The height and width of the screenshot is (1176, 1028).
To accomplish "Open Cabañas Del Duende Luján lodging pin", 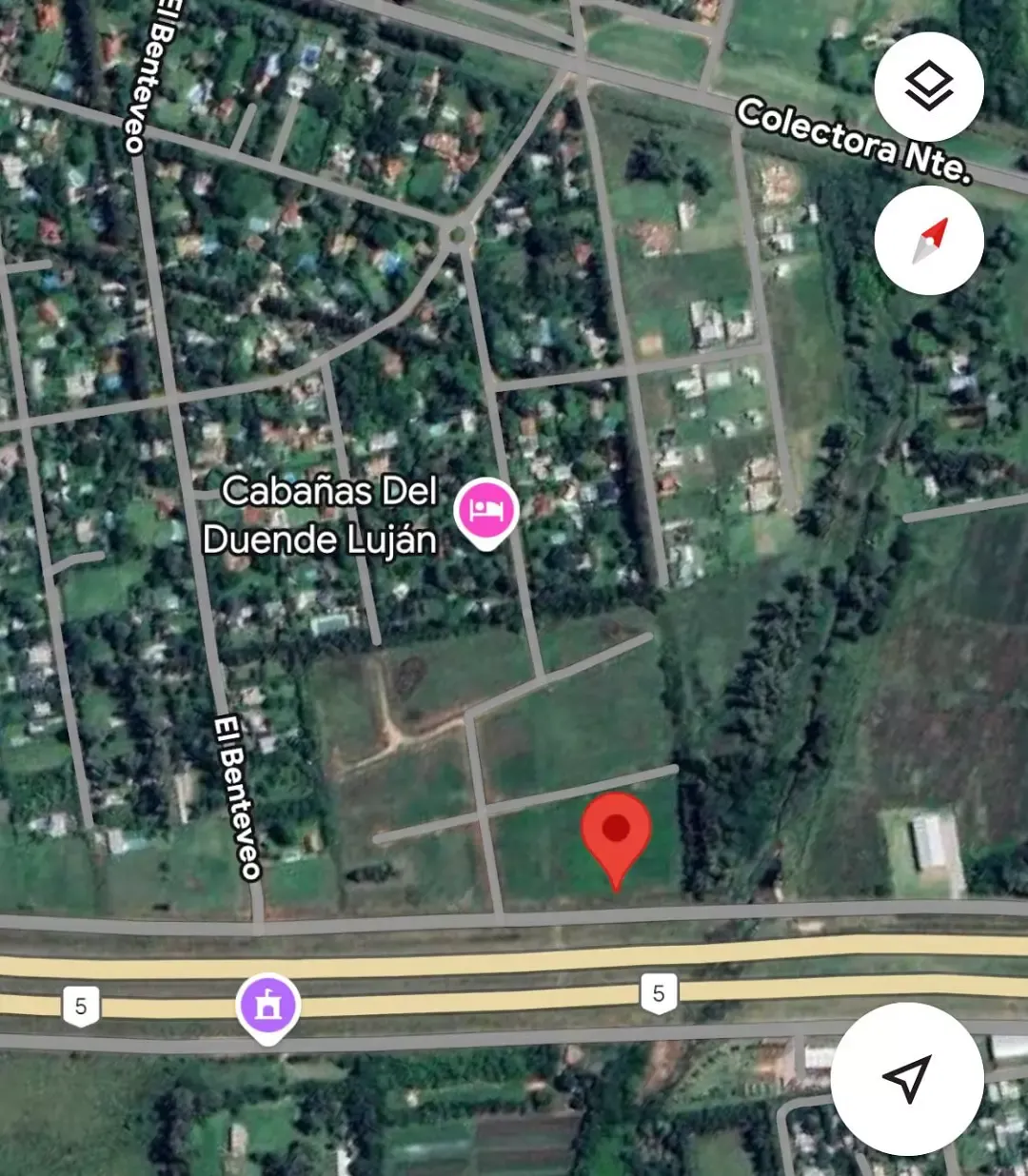I will 486,510.
